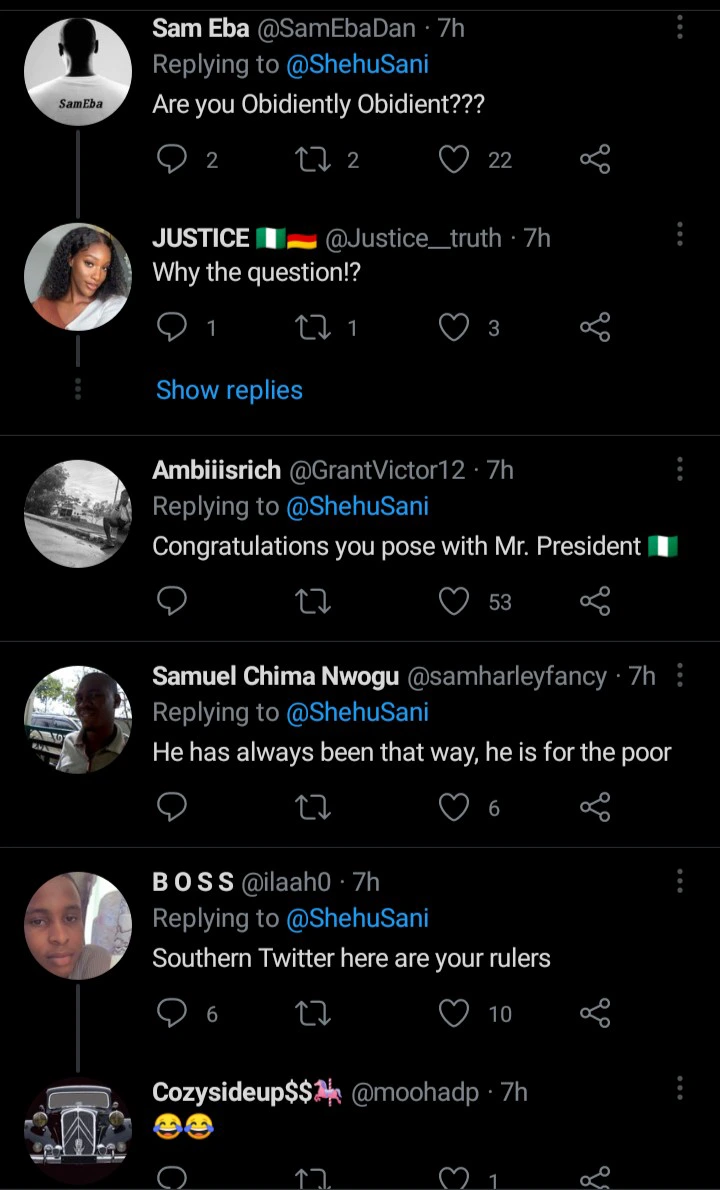
Task: Open comments on B O S S's tweet
Action: [x=173, y=1013]
